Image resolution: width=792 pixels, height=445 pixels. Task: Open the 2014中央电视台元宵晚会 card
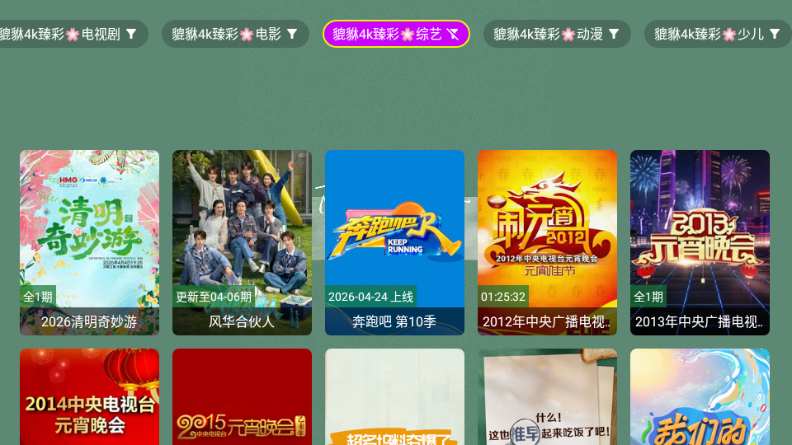(x=89, y=397)
